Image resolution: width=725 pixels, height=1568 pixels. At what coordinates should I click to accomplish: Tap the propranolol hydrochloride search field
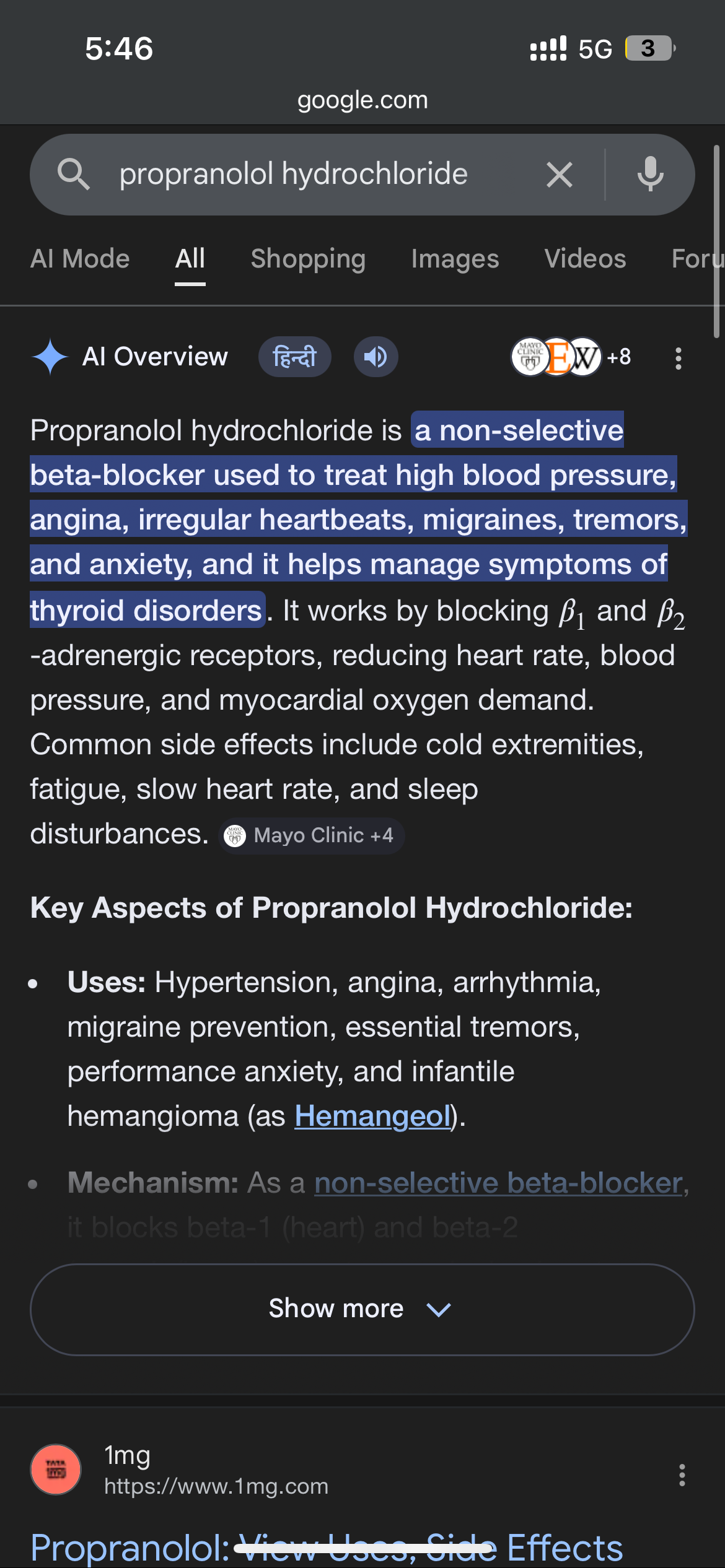pos(293,174)
